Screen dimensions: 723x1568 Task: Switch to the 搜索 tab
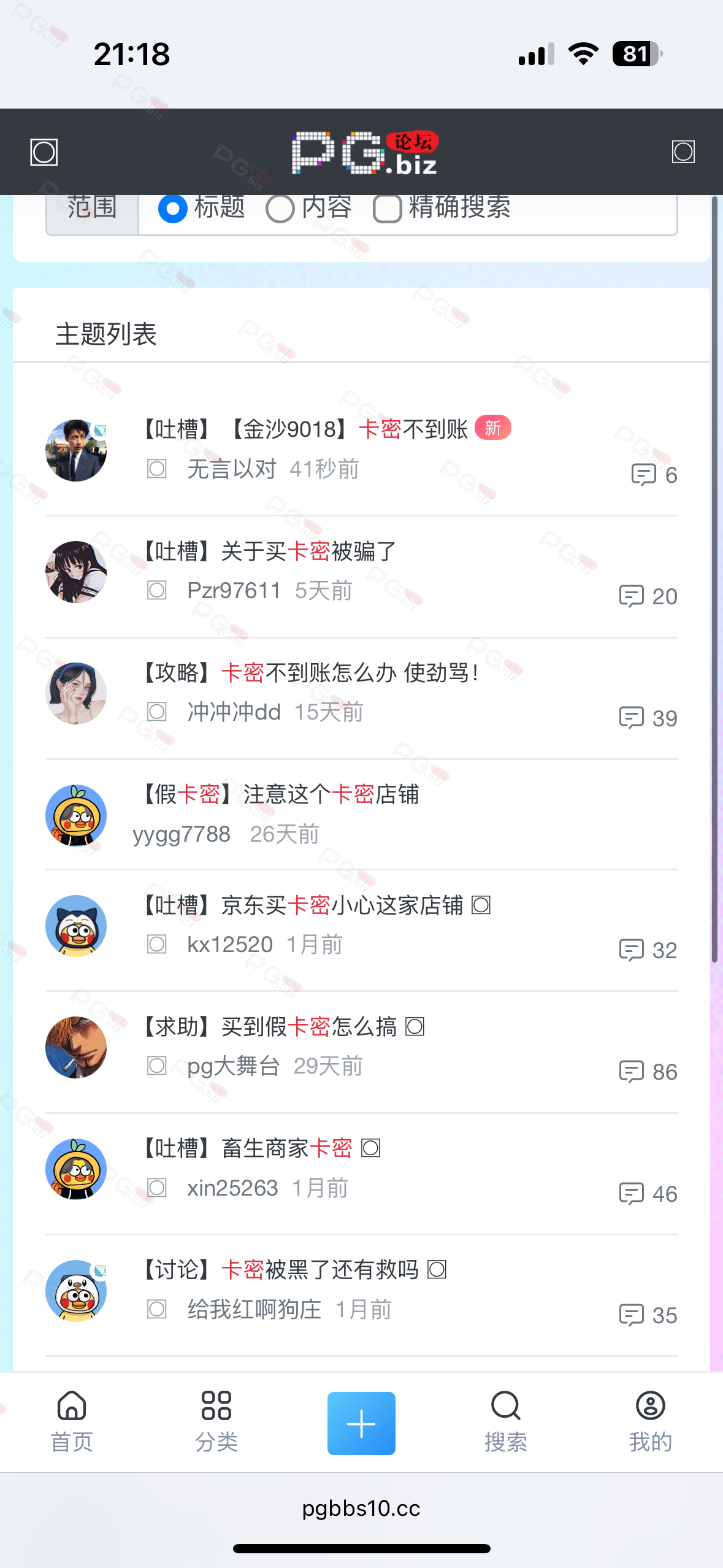[x=506, y=1422]
